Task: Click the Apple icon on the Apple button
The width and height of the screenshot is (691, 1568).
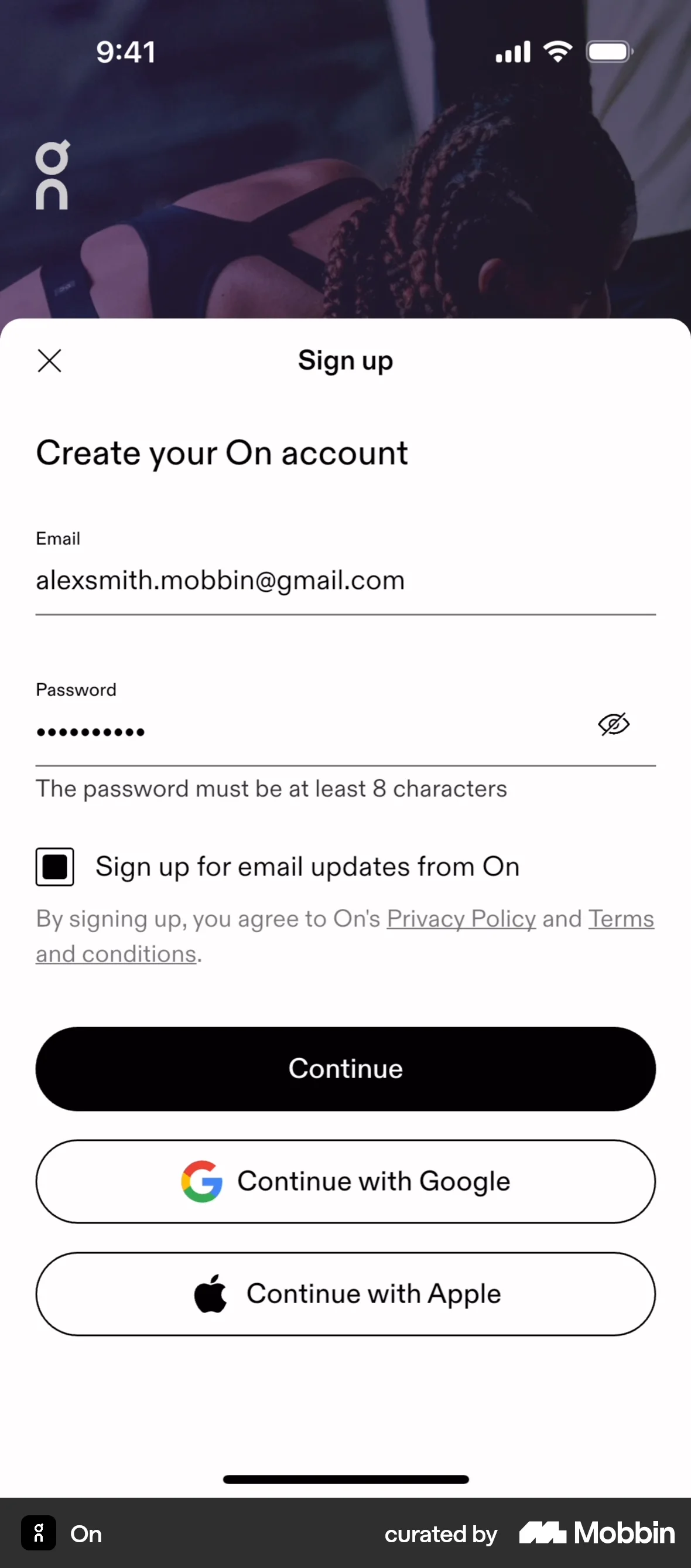Action: click(211, 1293)
